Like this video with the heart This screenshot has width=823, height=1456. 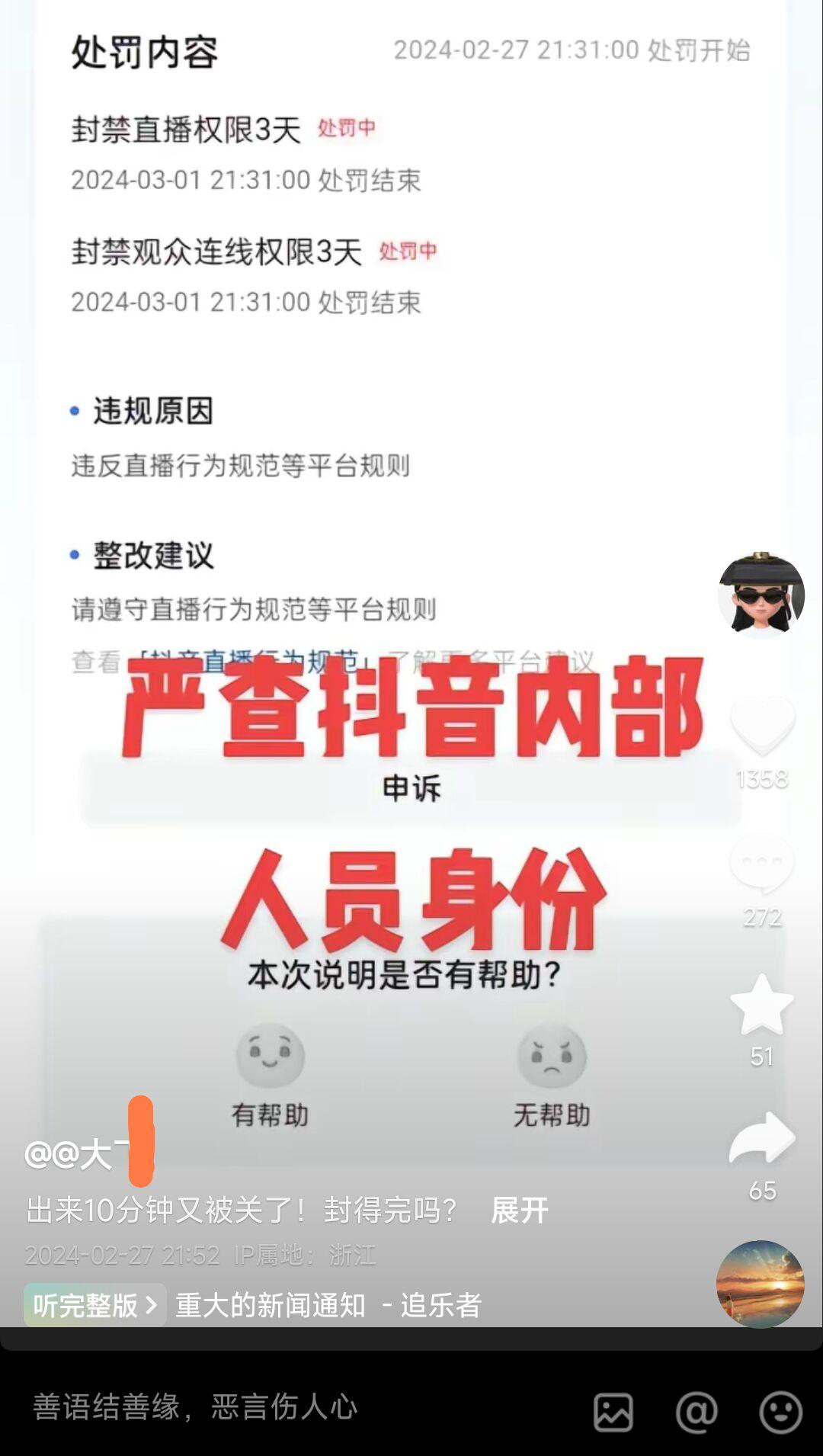click(762, 726)
